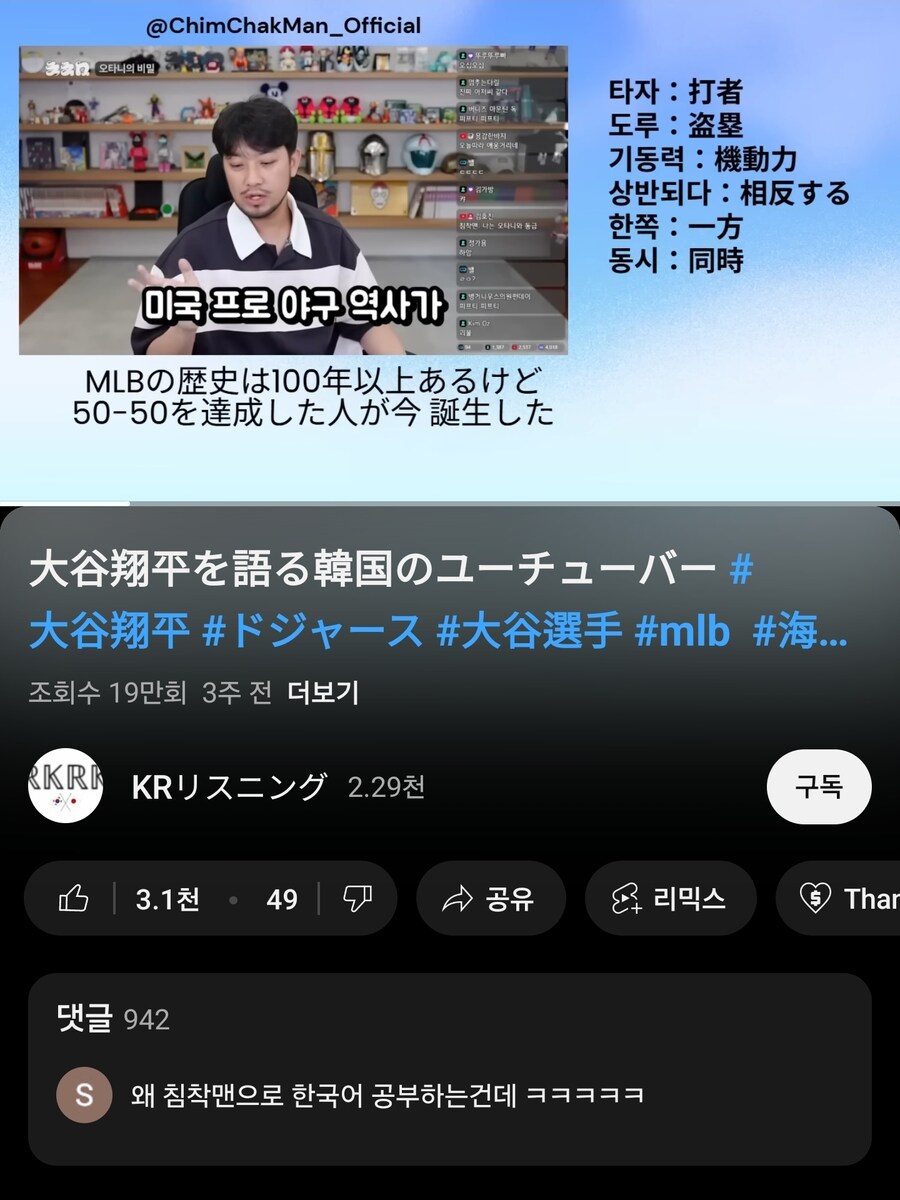Viewport: 900px width, 1200px height.
Task: Open the #大谷翔平 hashtag
Action: pos(109,633)
